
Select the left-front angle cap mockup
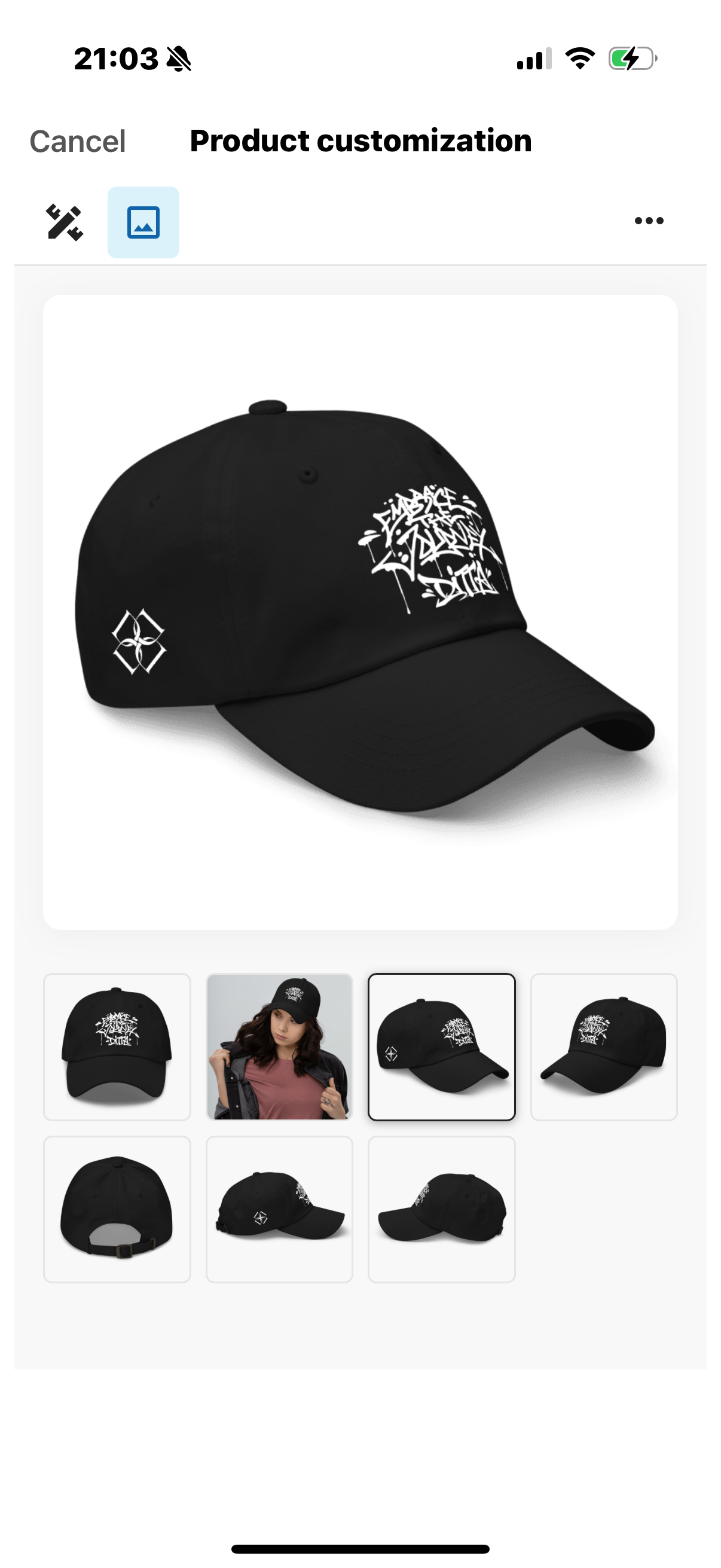tap(604, 1047)
